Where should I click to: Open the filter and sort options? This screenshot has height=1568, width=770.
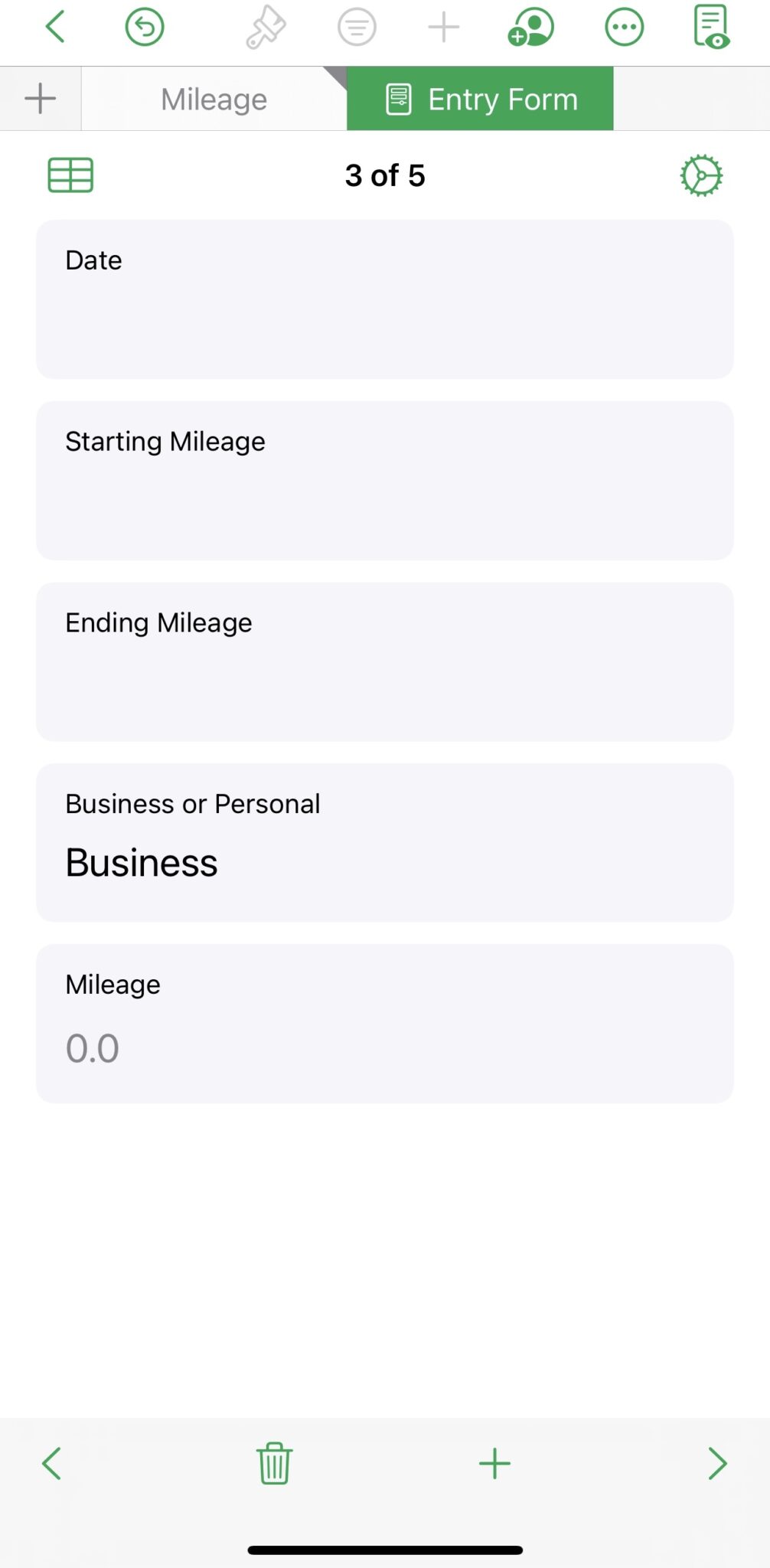click(x=355, y=26)
